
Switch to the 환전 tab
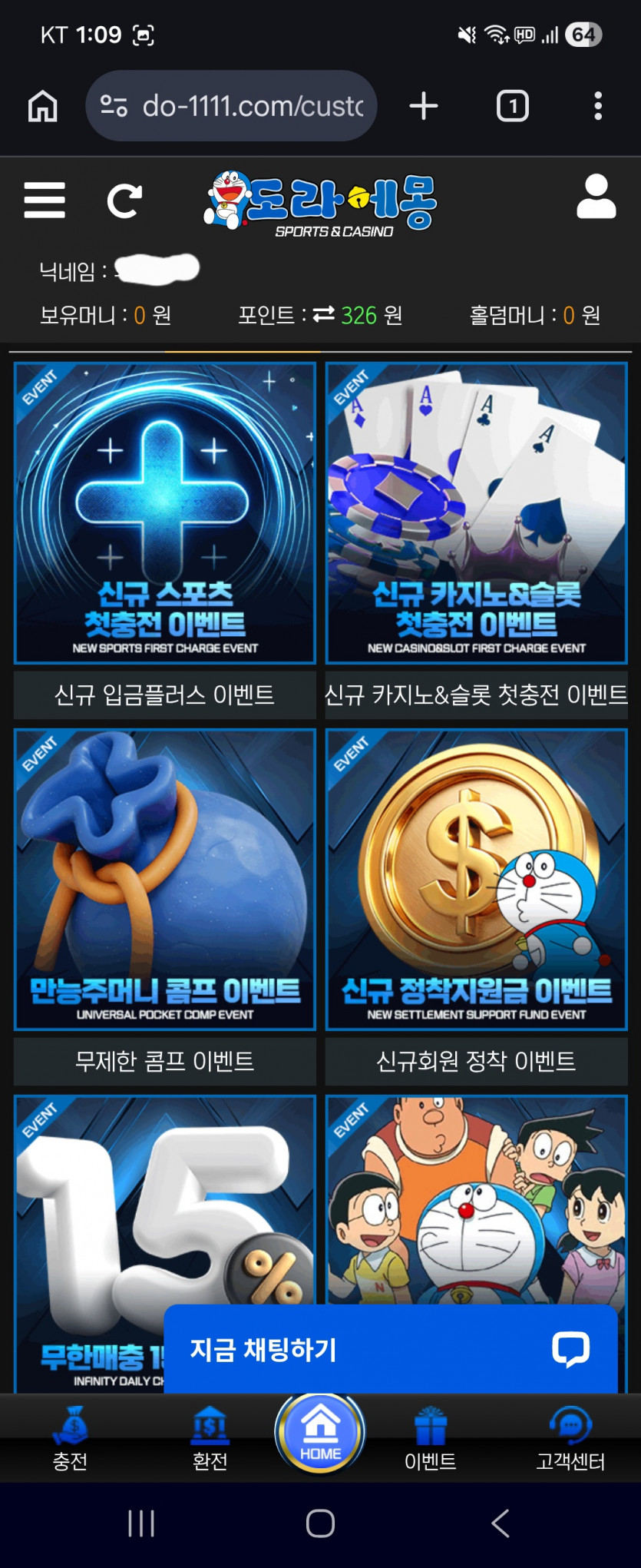coord(210,1438)
